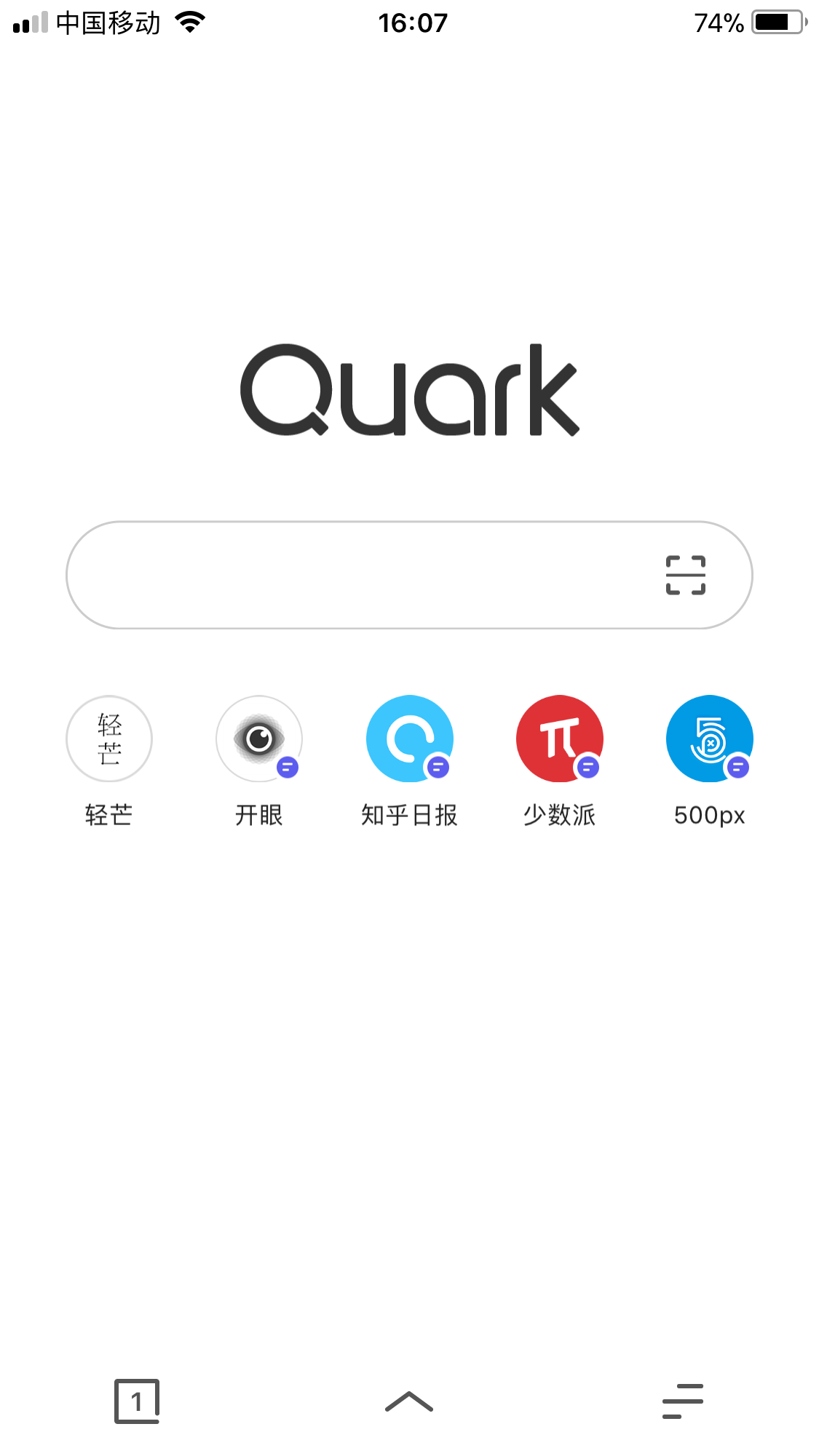Expand the upward chevron panel
Image resolution: width=819 pixels, height=1456 pixels.
[x=409, y=1401]
